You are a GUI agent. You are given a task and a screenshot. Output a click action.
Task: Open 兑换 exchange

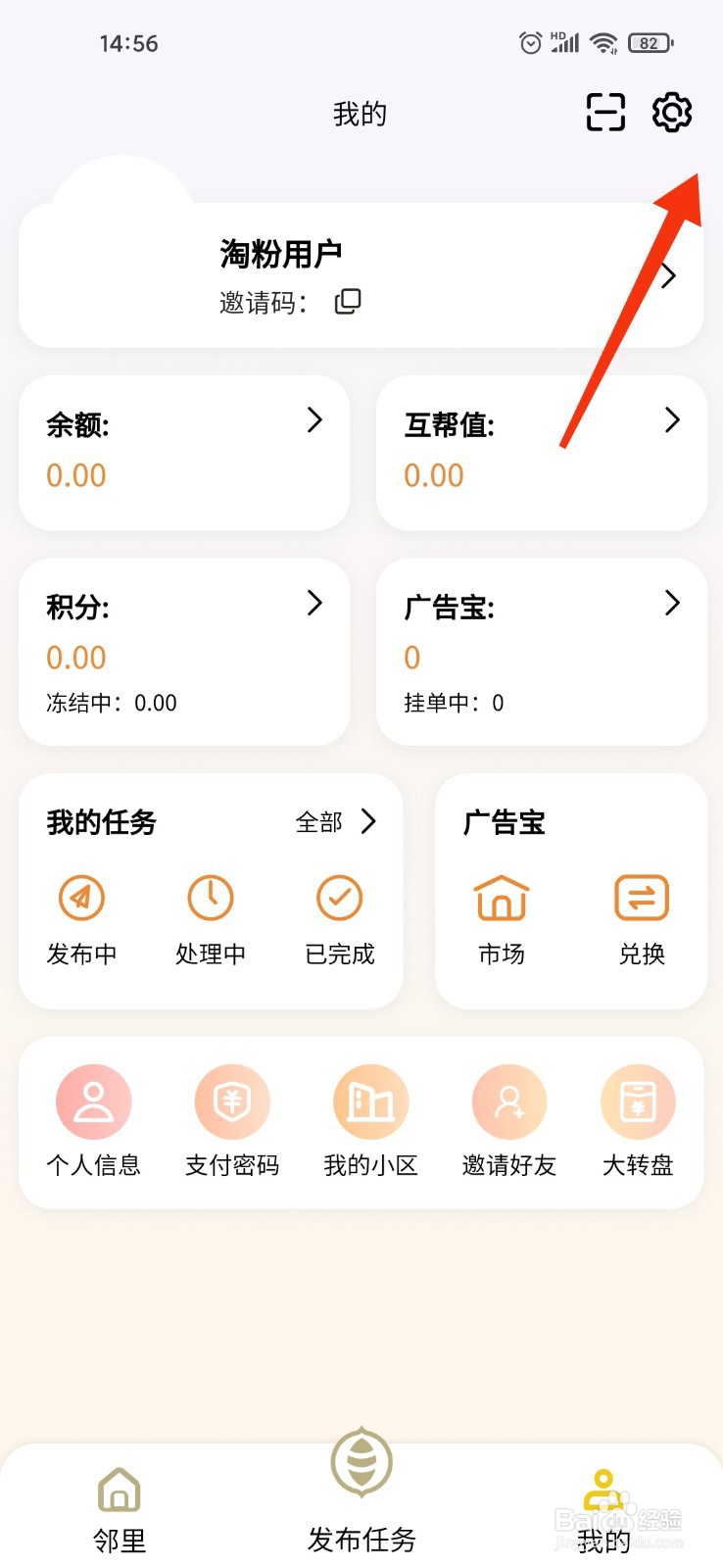point(642,920)
